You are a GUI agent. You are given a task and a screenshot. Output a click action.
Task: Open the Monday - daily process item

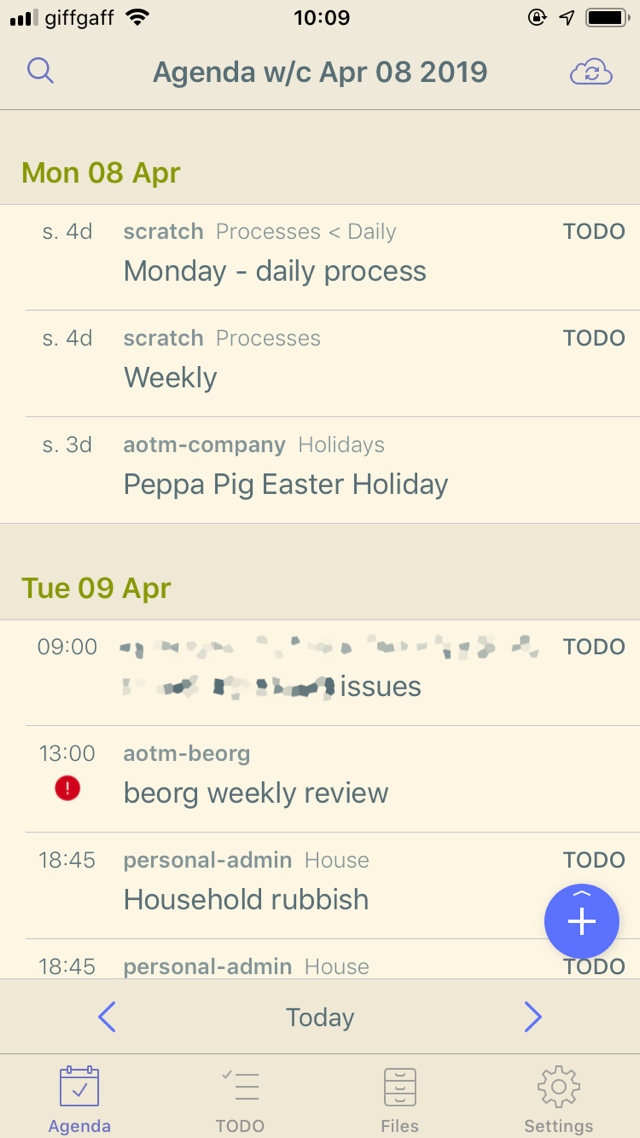[x=320, y=257]
